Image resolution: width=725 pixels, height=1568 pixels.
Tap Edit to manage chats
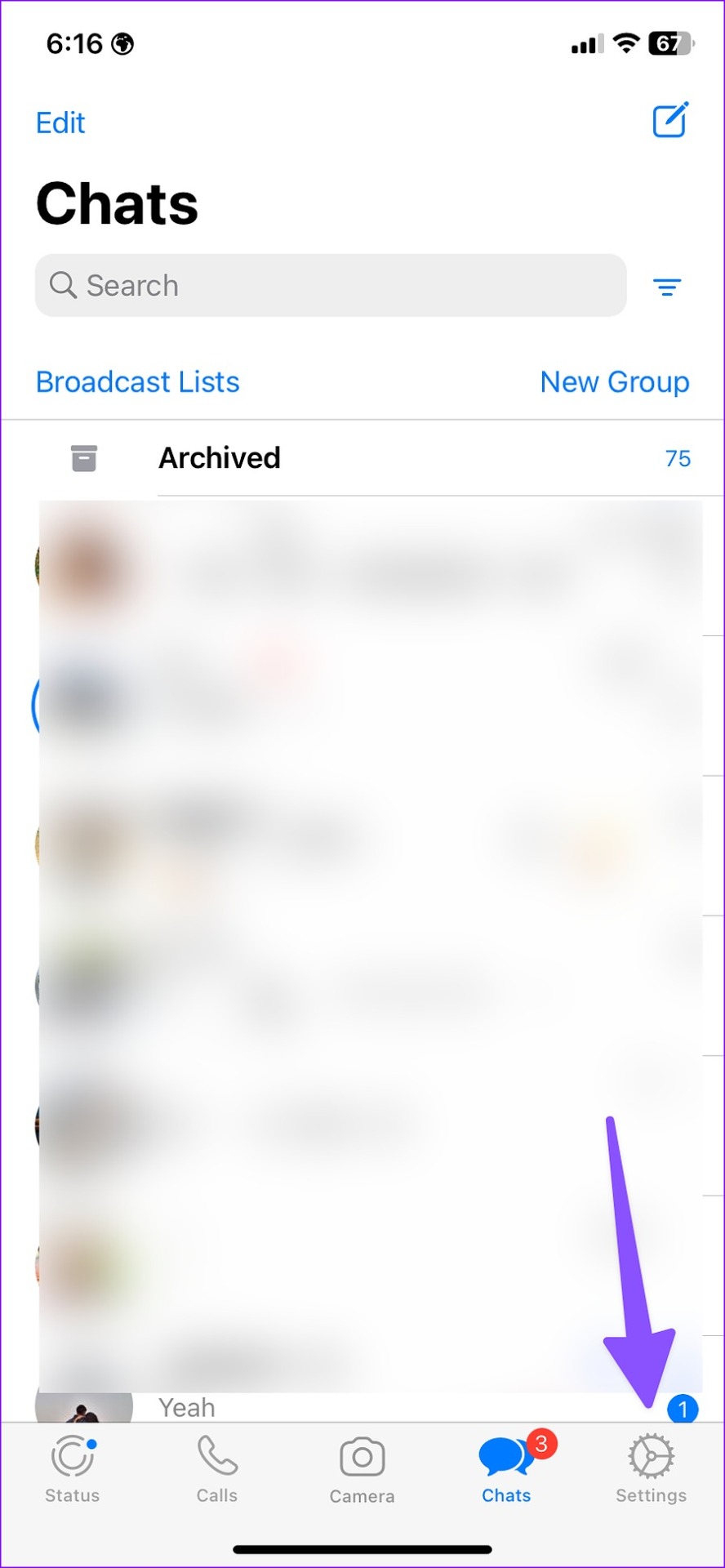click(60, 123)
